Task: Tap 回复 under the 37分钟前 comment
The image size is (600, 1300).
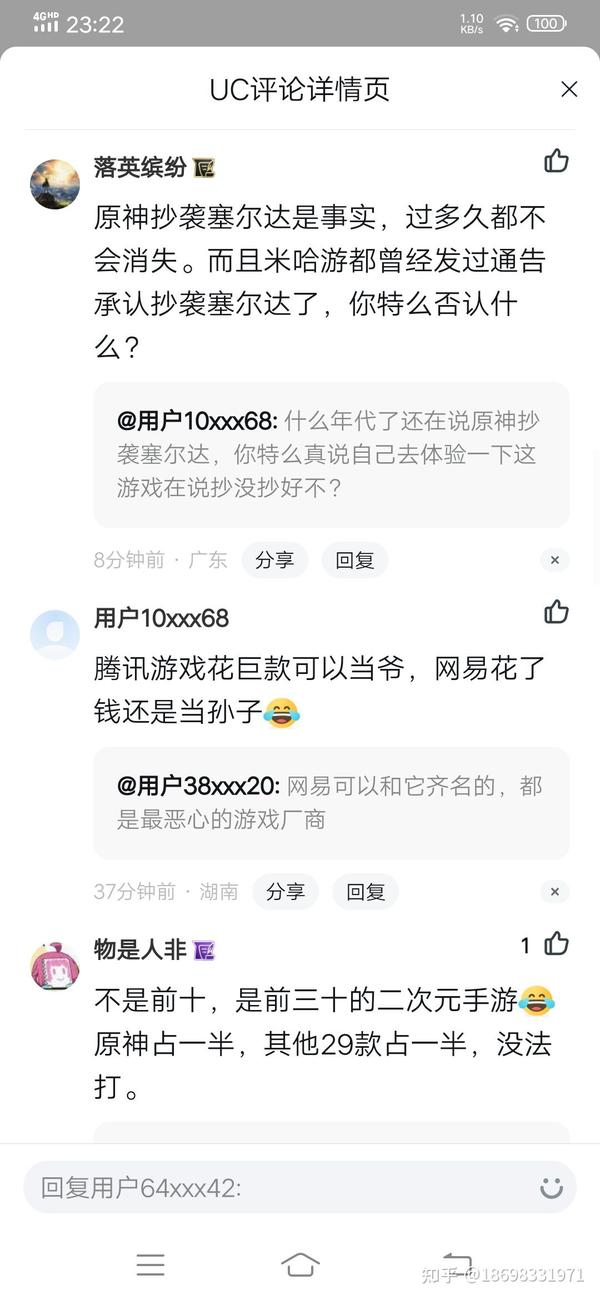Action: coord(365,891)
